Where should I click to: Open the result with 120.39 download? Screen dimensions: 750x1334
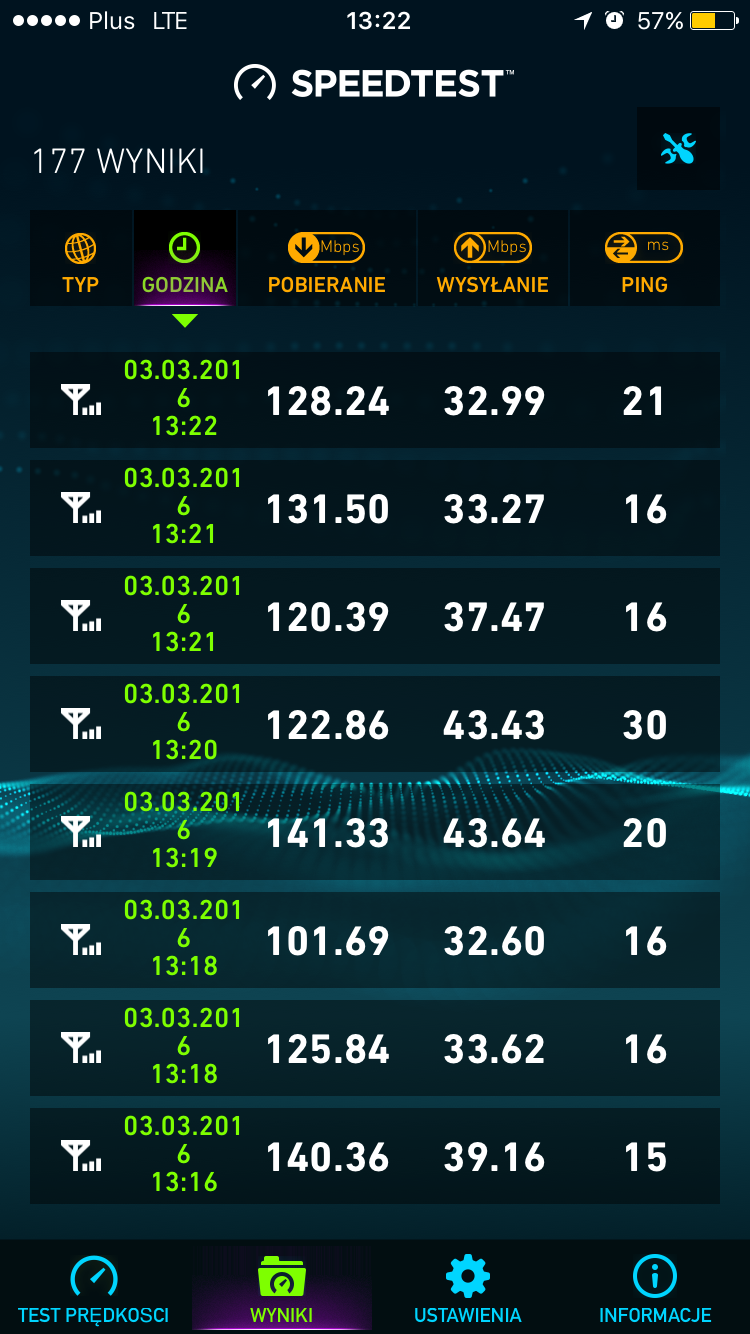click(375, 616)
